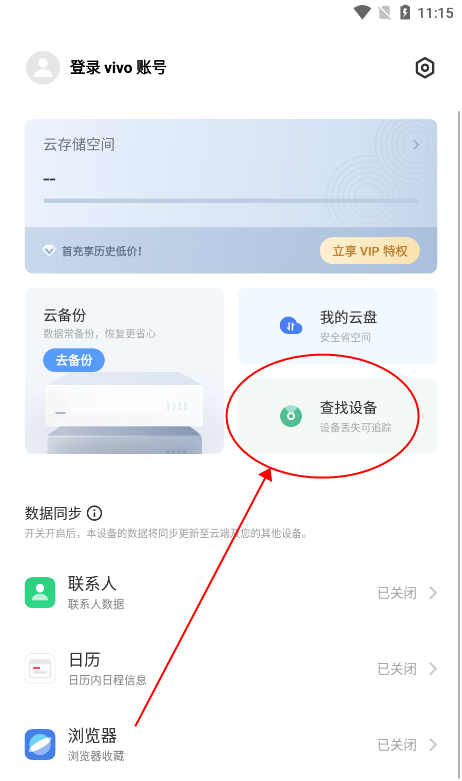Open the settings hexagon icon

coord(425,68)
